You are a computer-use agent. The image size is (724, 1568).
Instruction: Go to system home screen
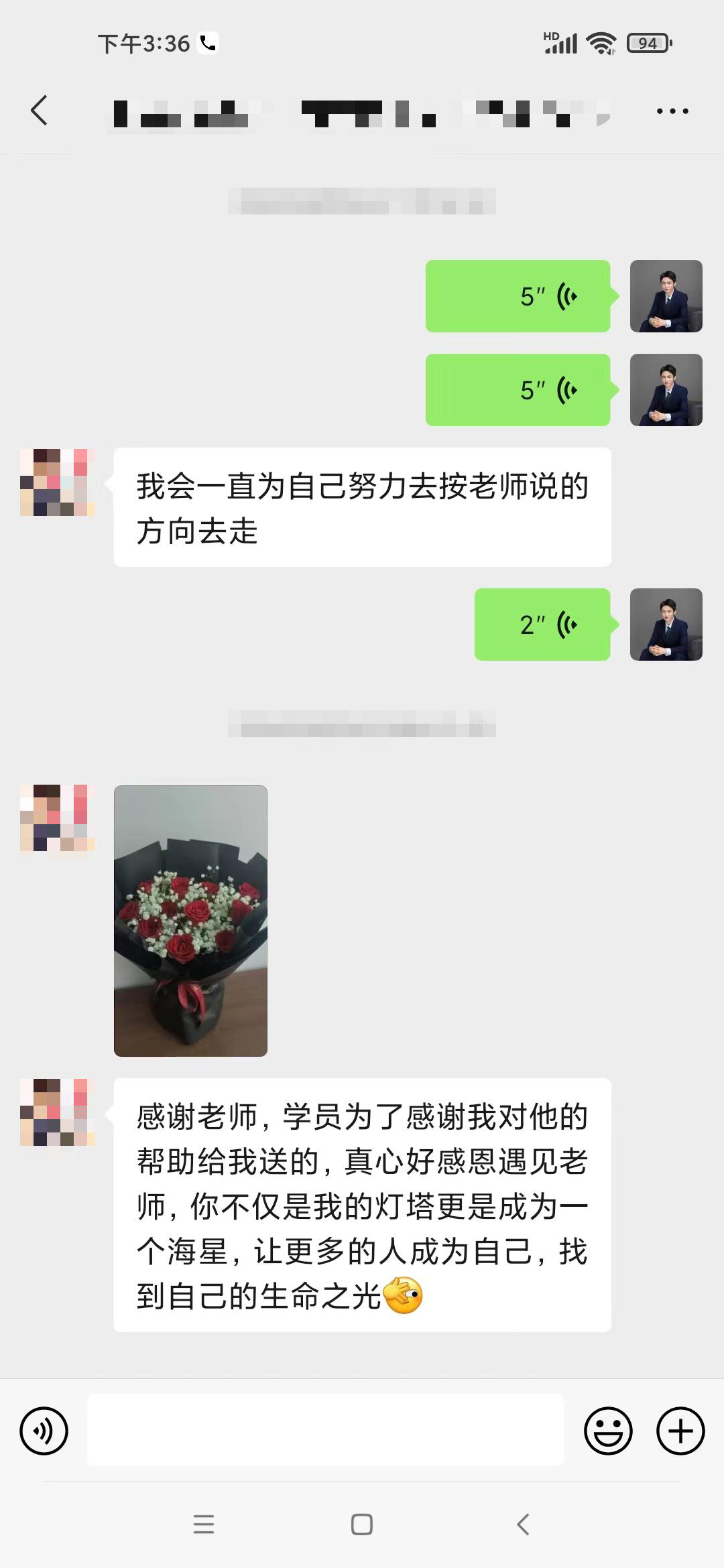click(x=362, y=1524)
